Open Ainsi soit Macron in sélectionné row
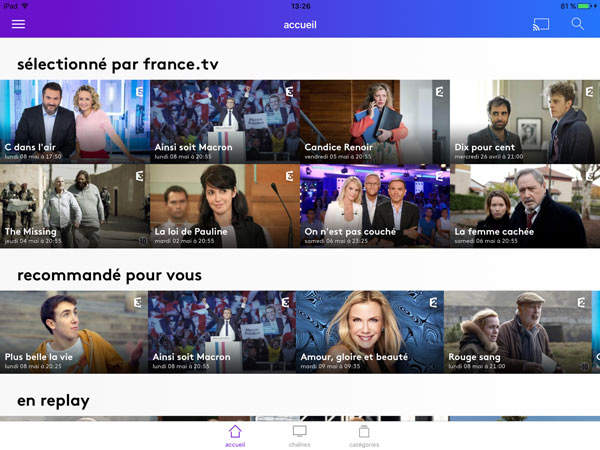 coord(224,120)
